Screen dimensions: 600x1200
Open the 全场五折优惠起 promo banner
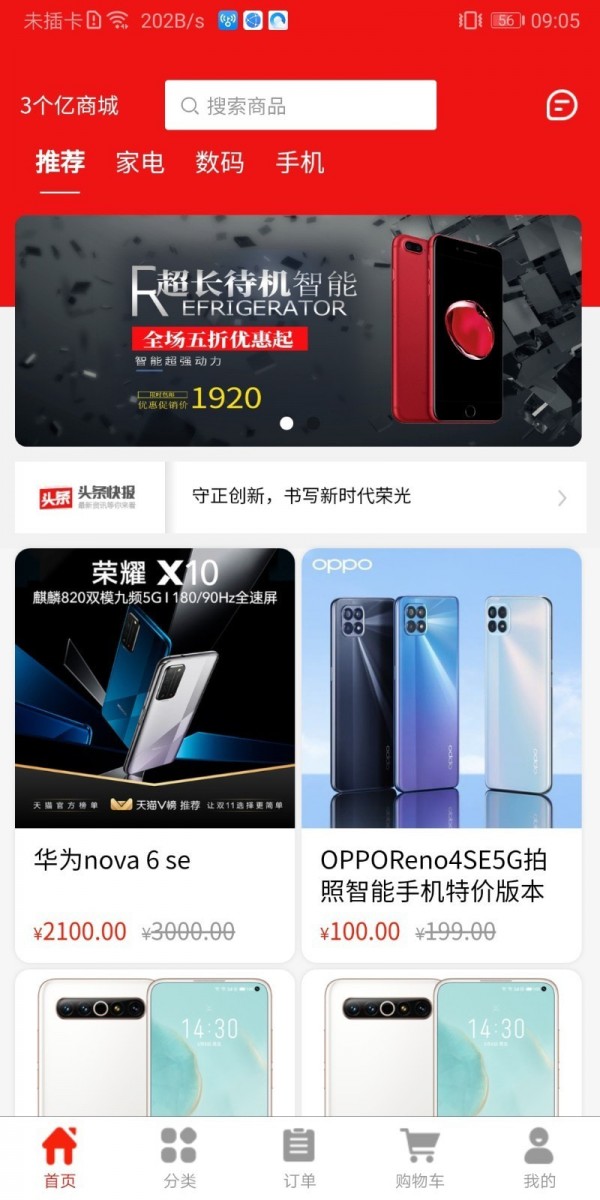[x=298, y=330]
